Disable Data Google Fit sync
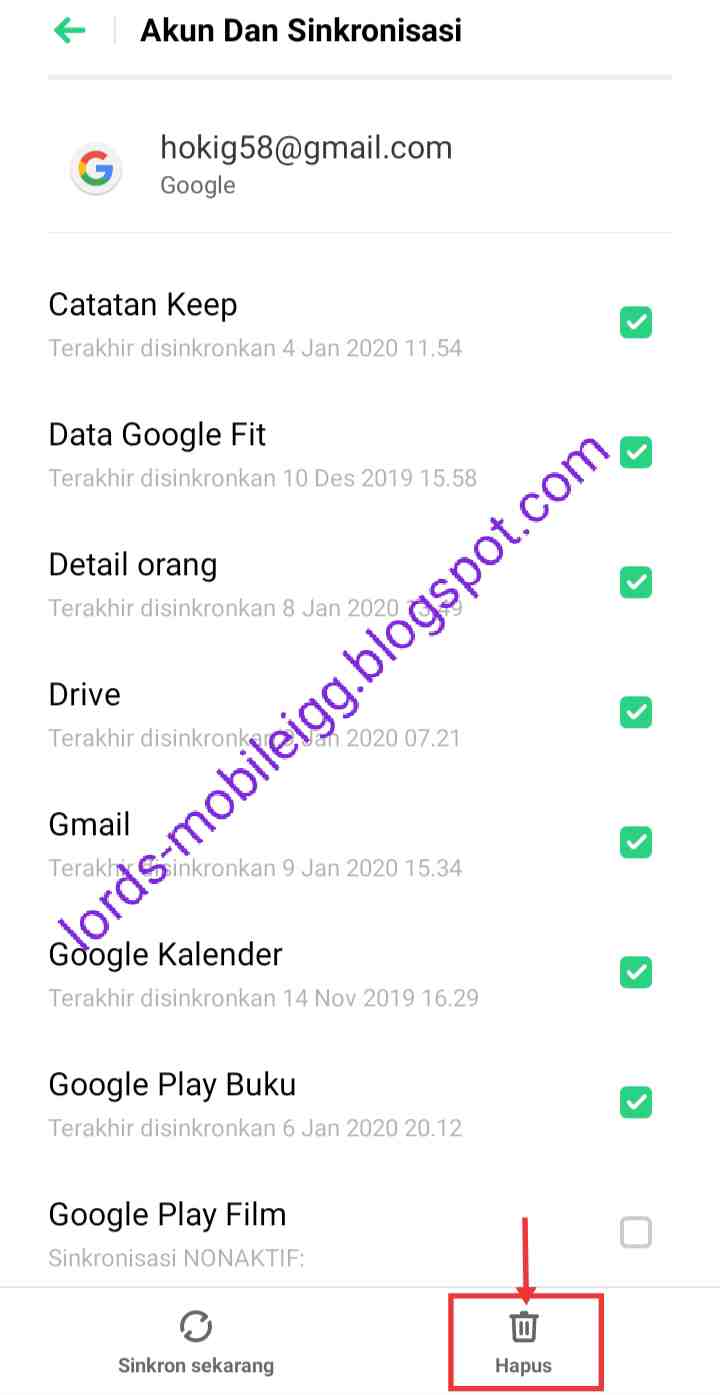 636,452
